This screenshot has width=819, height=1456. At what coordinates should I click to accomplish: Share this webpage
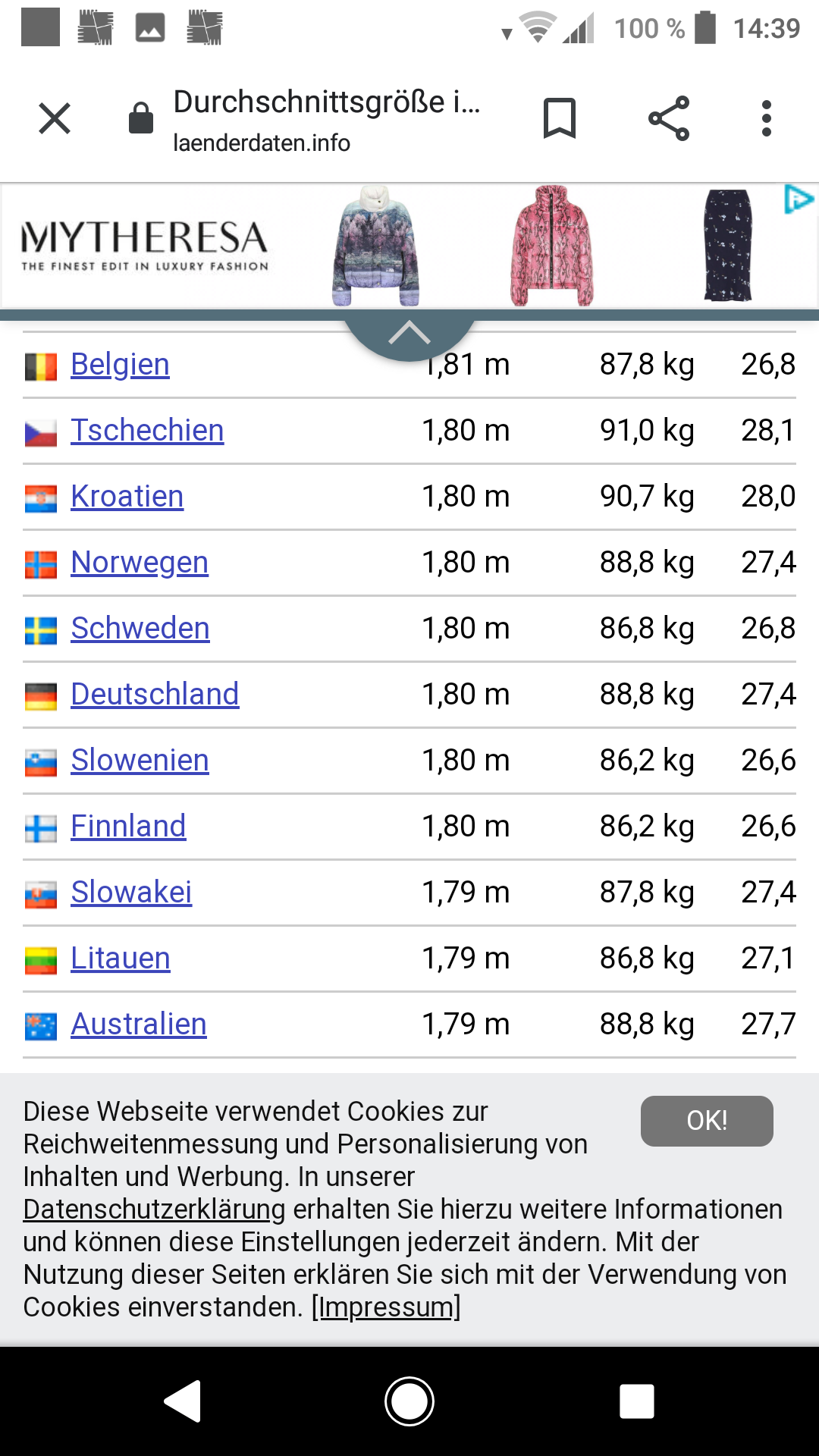coord(669,118)
